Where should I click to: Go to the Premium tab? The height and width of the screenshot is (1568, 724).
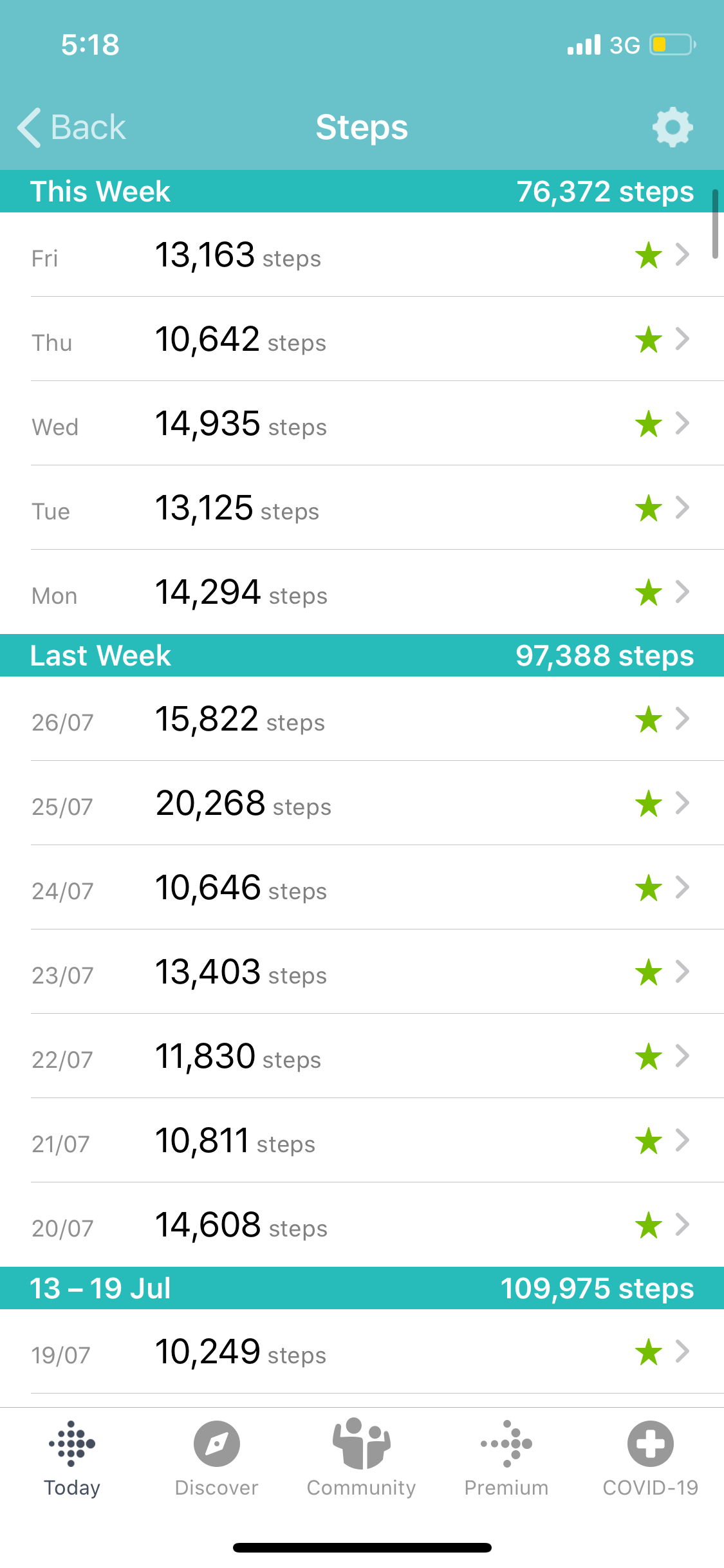(506, 1459)
